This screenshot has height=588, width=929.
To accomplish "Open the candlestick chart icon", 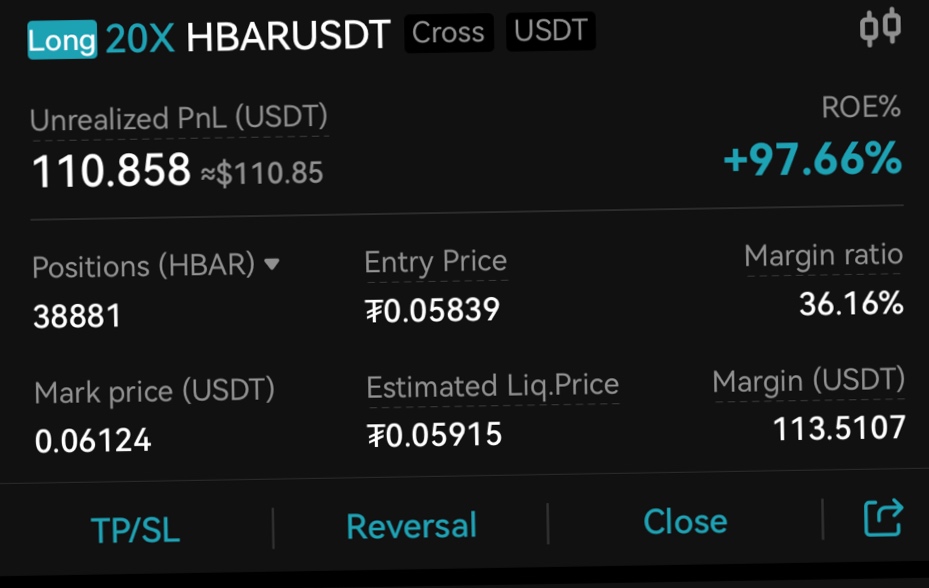I will 880,28.
